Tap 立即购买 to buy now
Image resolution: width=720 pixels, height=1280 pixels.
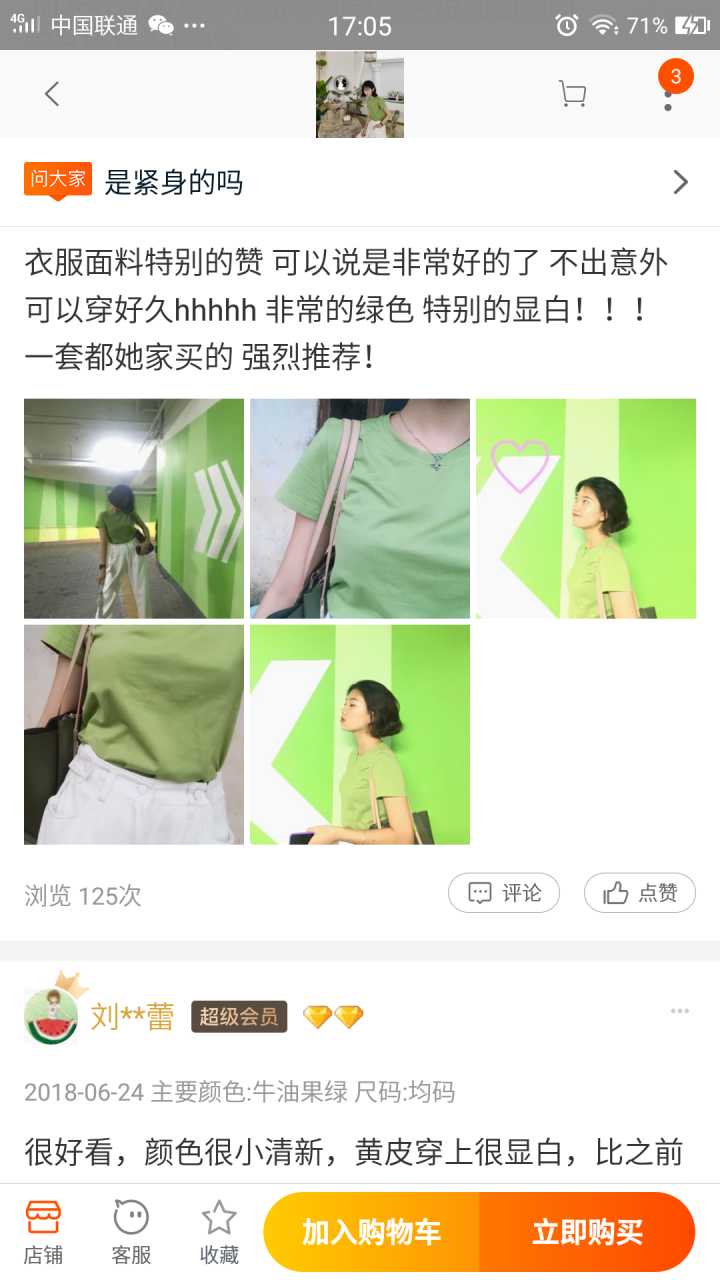pos(587,1232)
